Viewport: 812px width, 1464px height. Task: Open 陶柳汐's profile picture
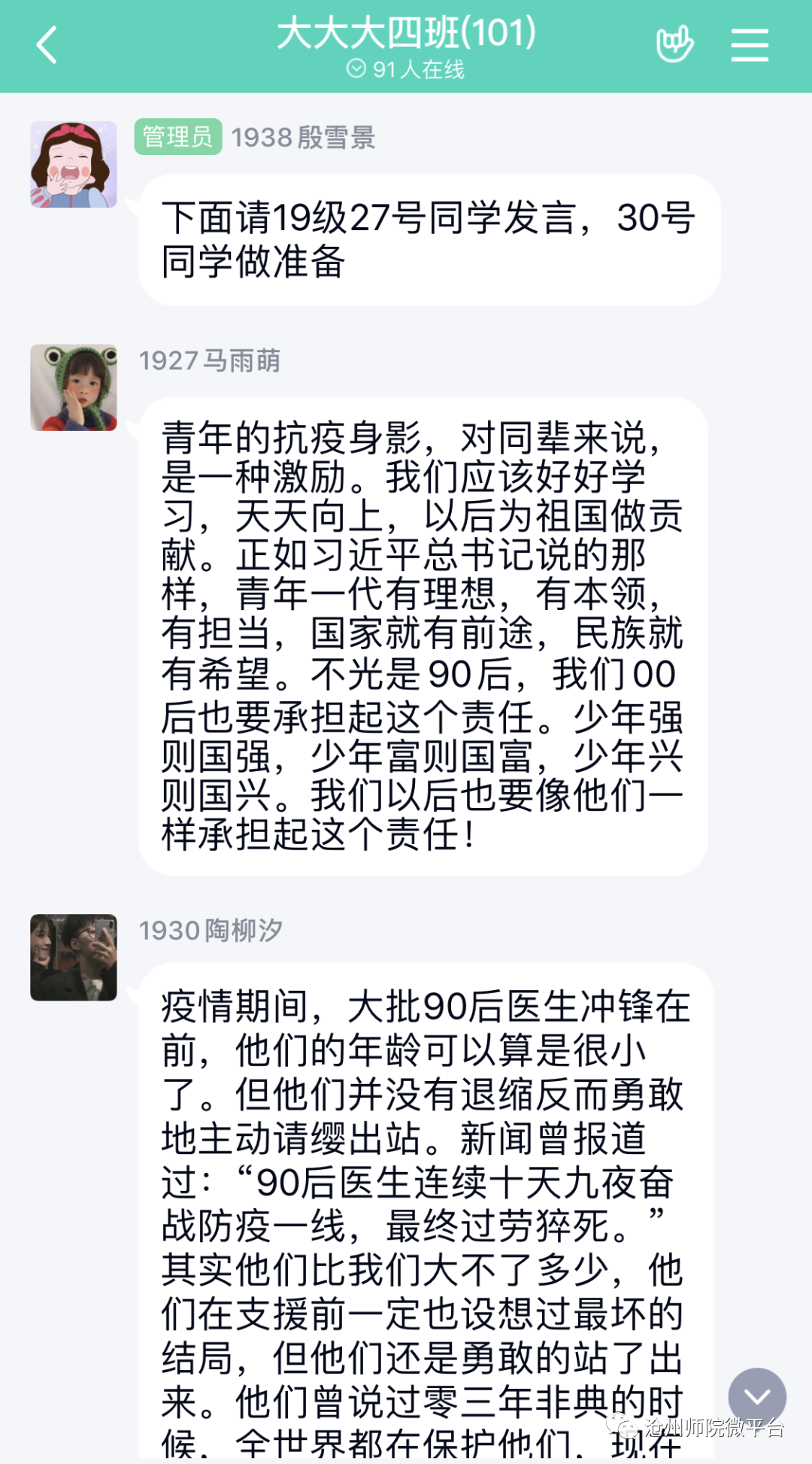click(x=74, y=957)
